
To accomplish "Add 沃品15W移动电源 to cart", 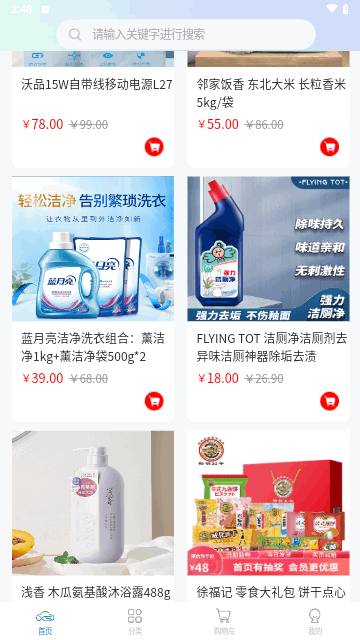I will tap(154, 147).
